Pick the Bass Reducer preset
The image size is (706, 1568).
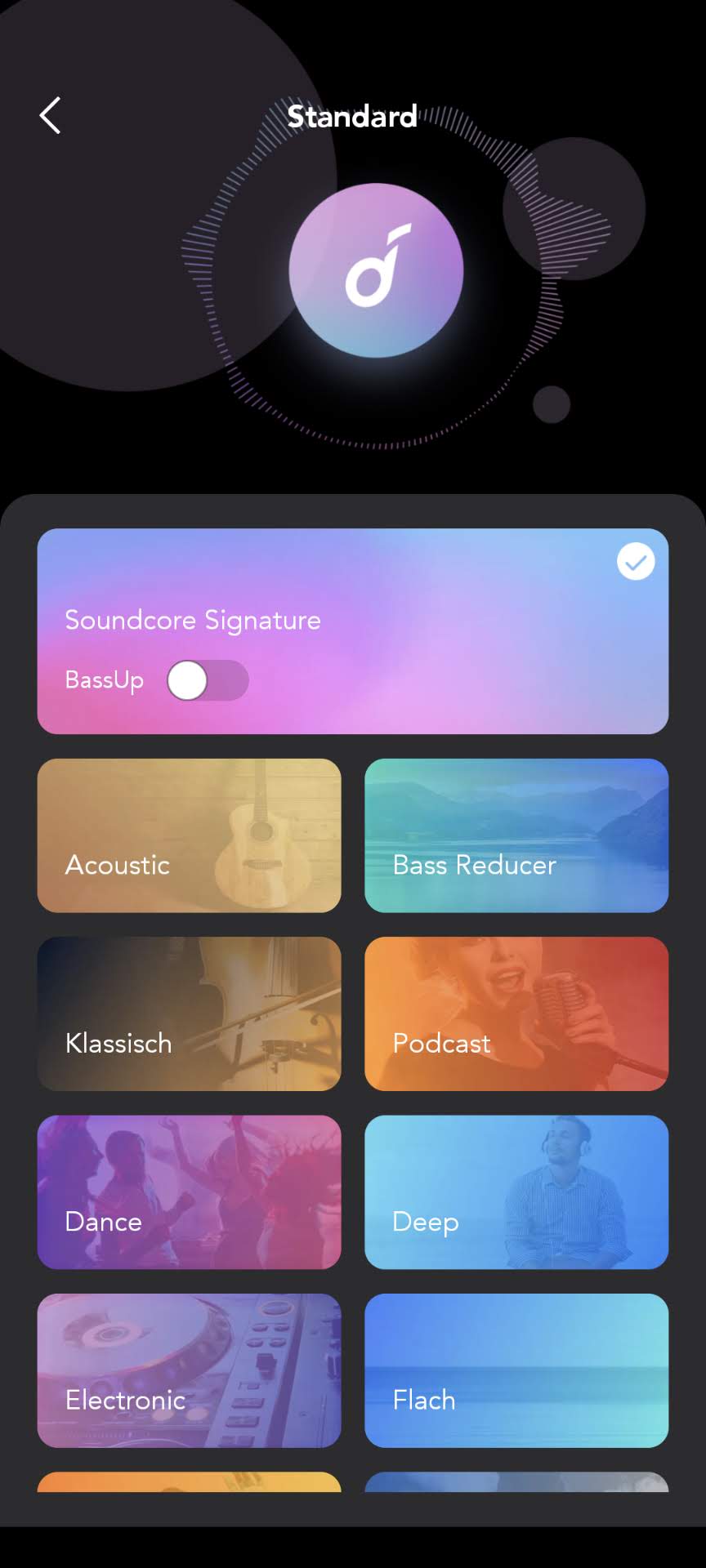click(516, 835)
